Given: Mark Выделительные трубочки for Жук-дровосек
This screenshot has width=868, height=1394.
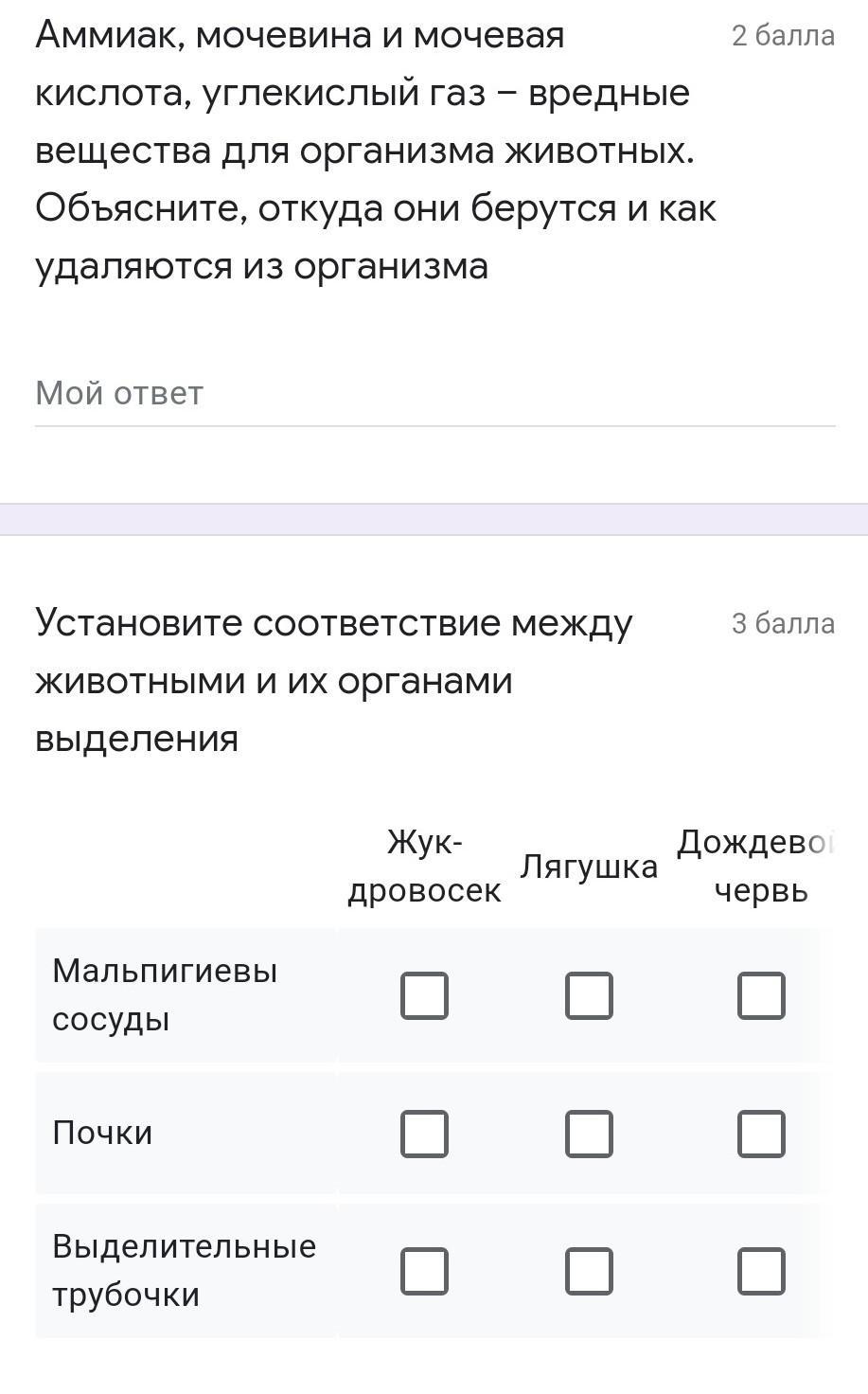Looking at the screenshot, I should tap(424, 1271).
